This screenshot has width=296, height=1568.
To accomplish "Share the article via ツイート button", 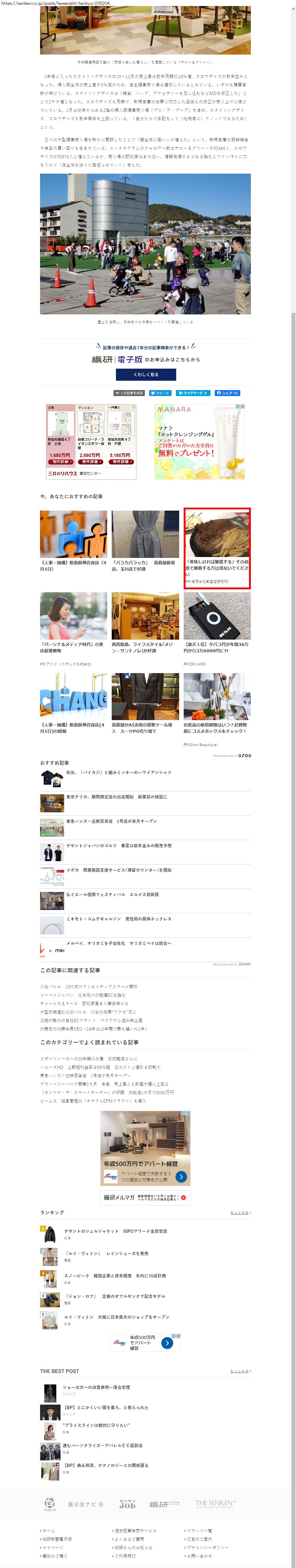I will click(161, 393).
